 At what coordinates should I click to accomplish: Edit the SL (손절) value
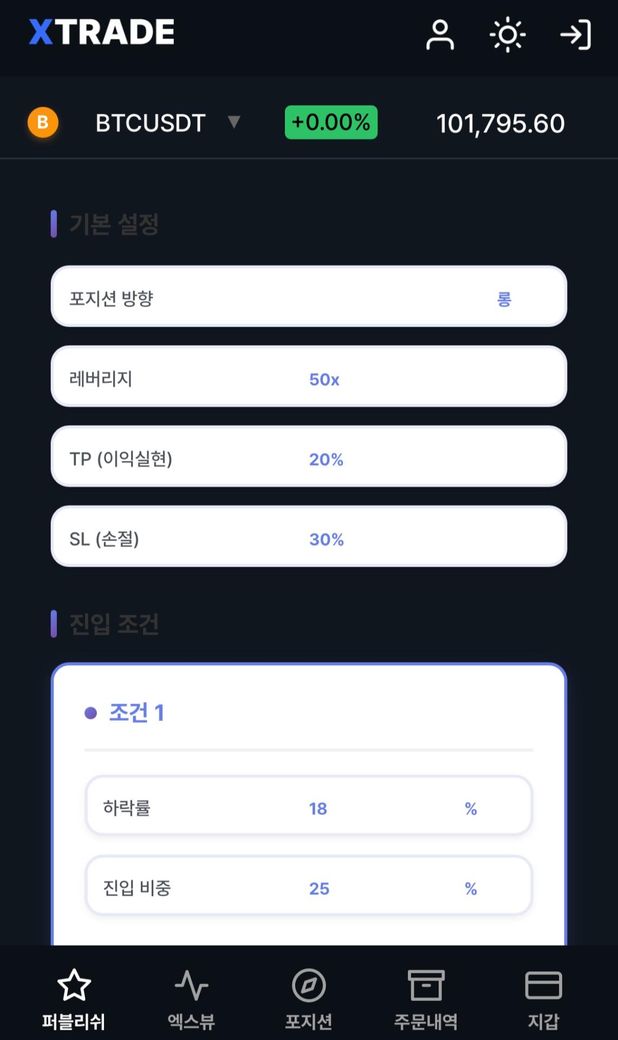coord(326,539)
